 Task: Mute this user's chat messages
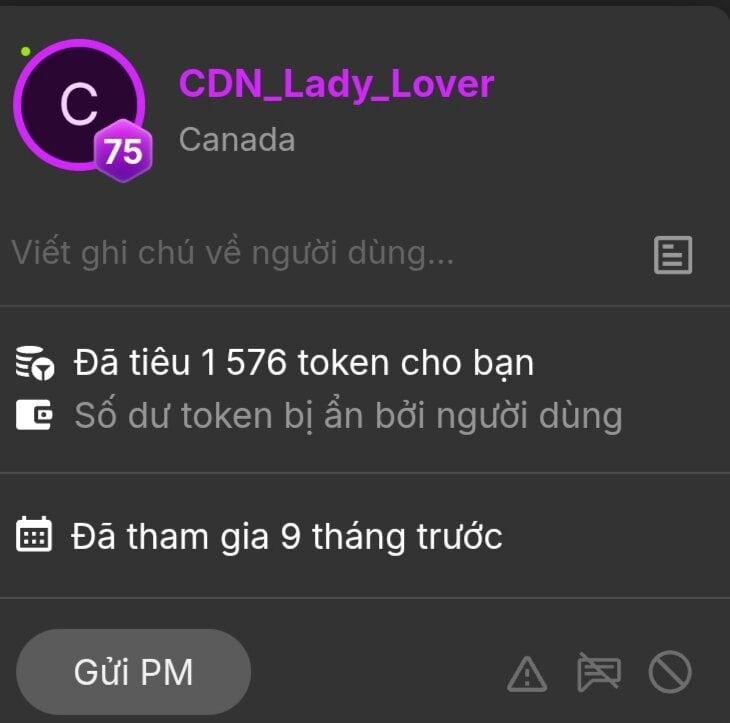point(599,674)
